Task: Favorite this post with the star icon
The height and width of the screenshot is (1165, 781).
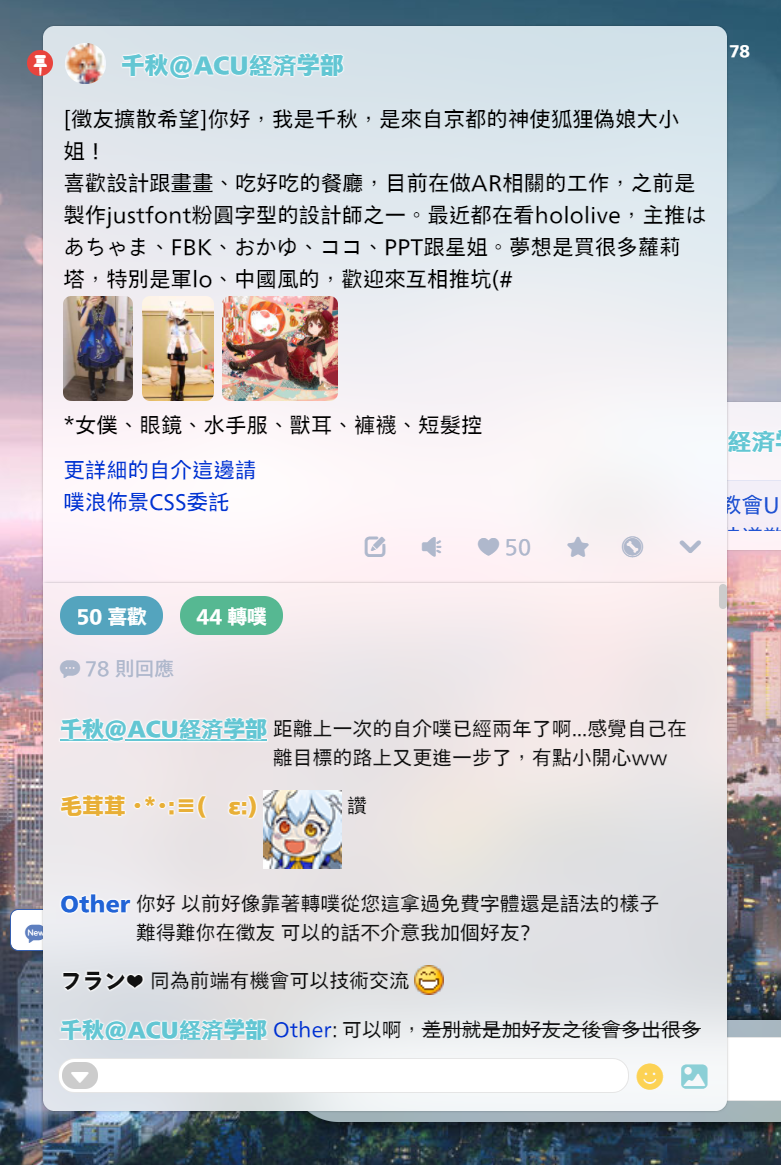Action: point(577,547)
